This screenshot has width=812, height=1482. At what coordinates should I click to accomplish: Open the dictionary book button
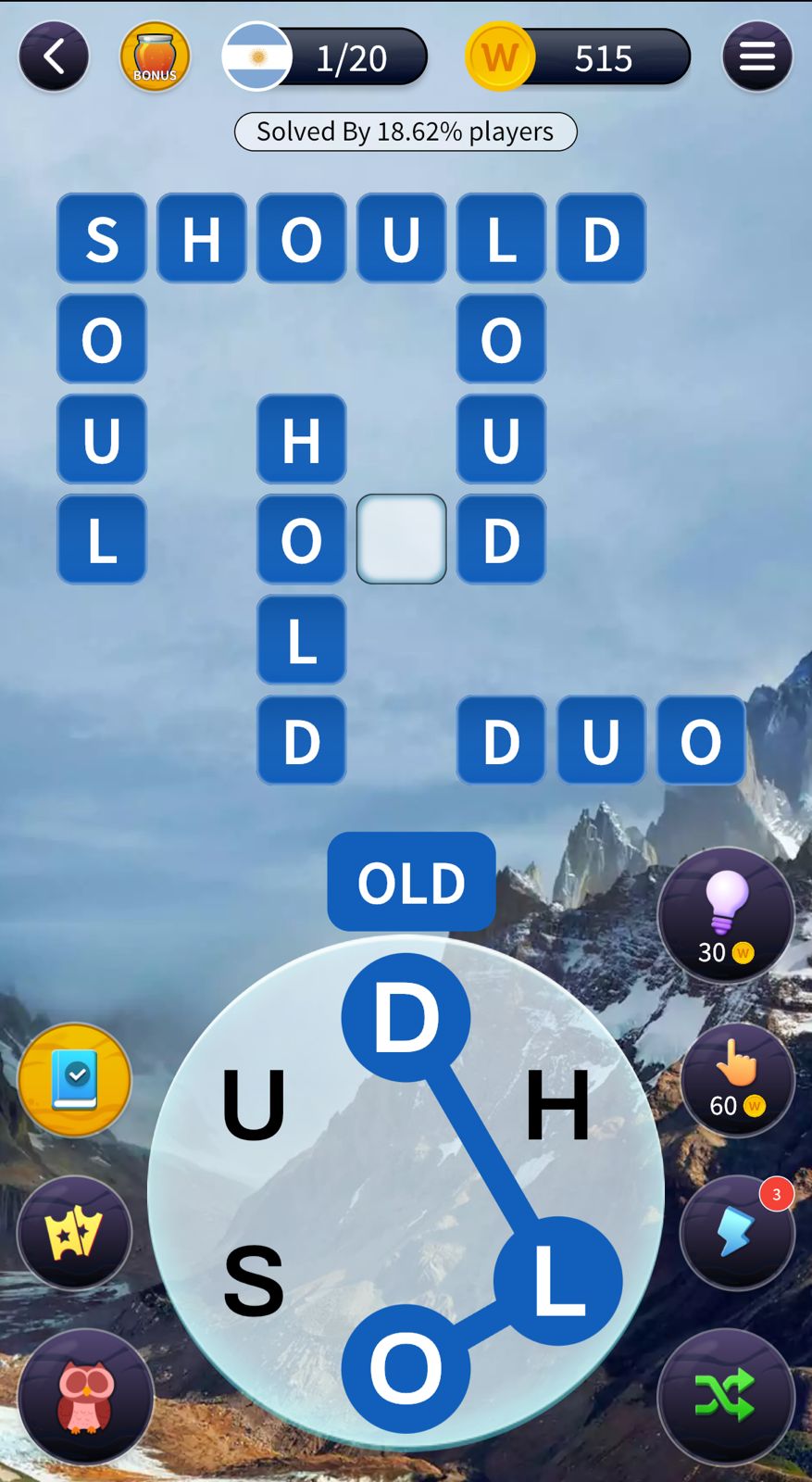[x=74, y=1079]
